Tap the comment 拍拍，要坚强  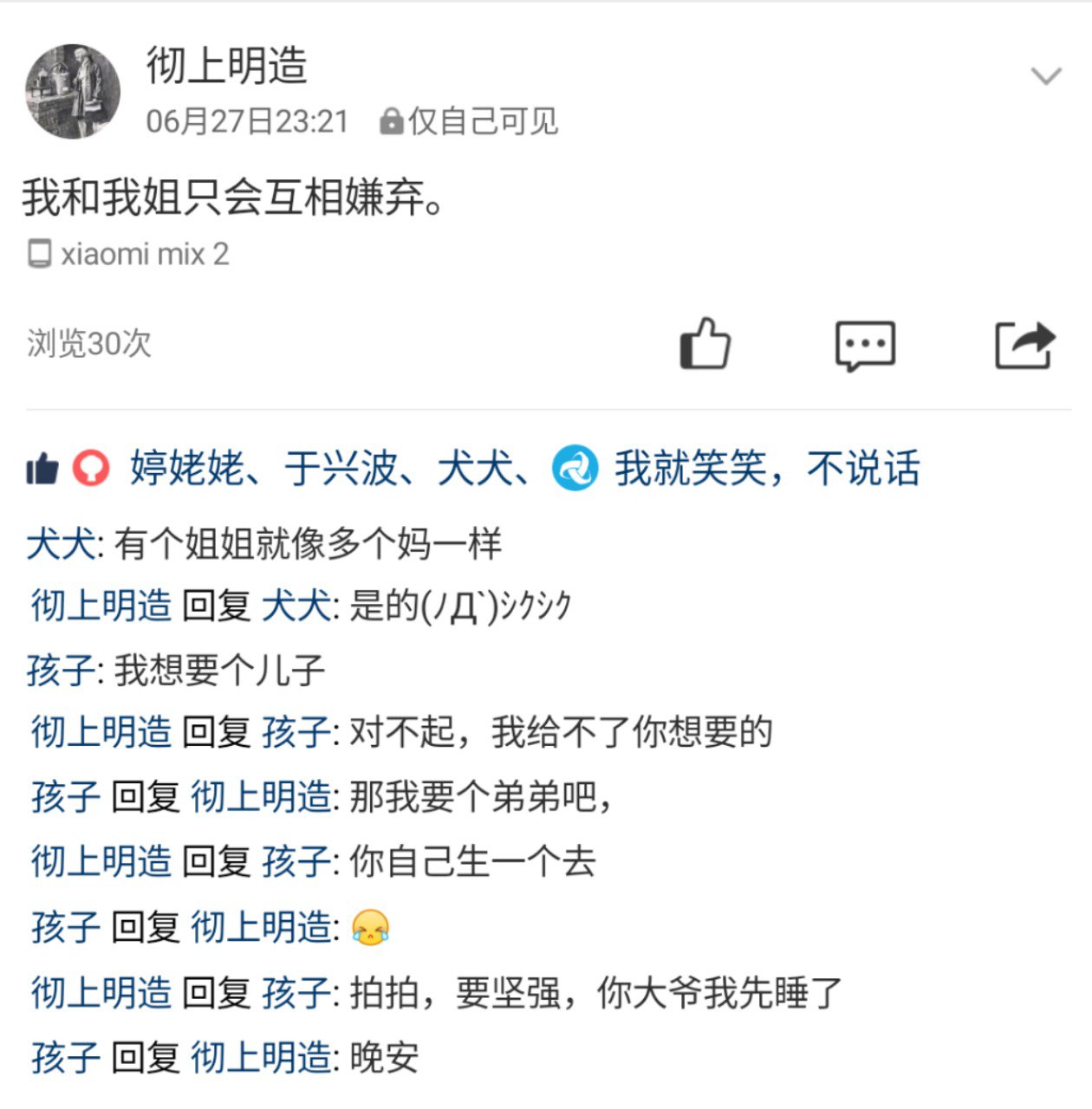pos(595,993)
